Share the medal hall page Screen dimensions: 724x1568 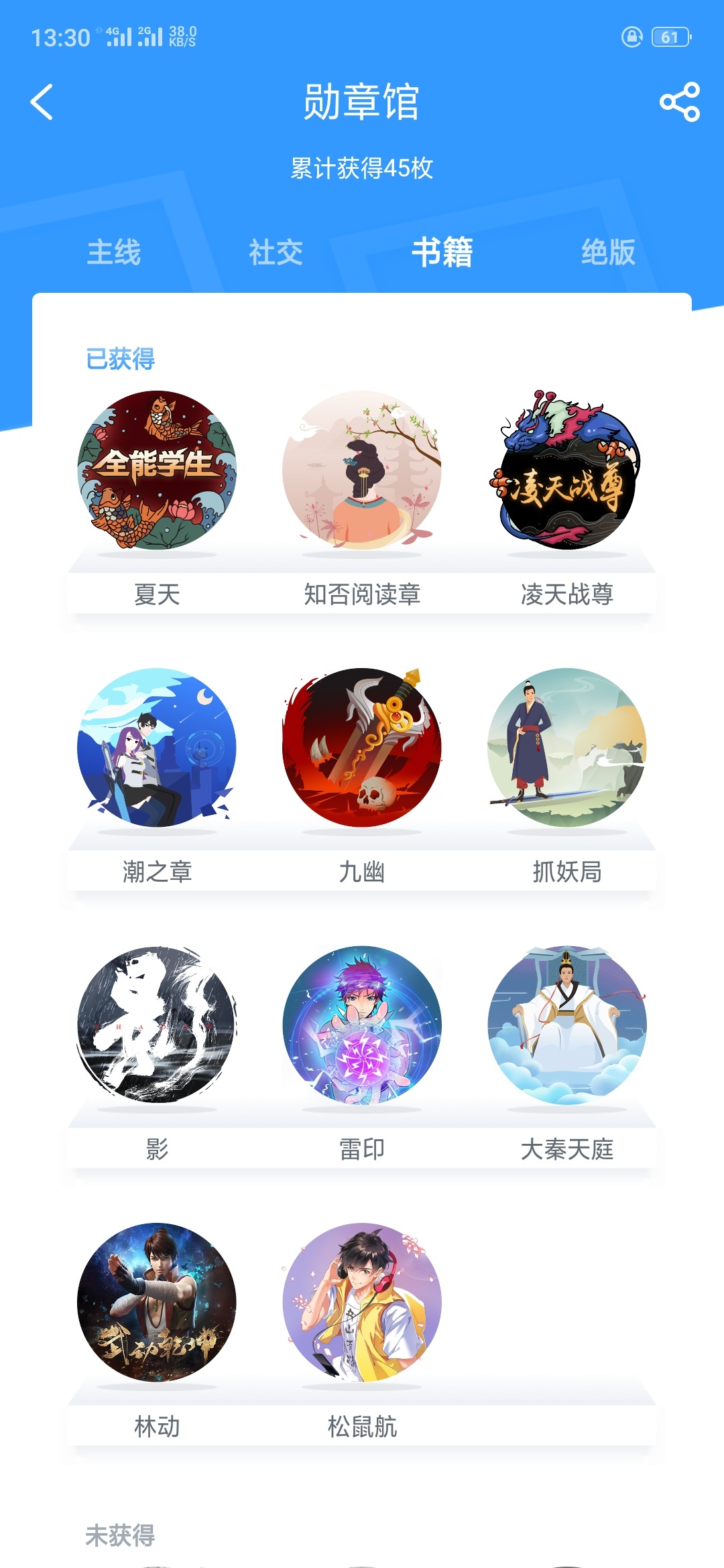679,103
